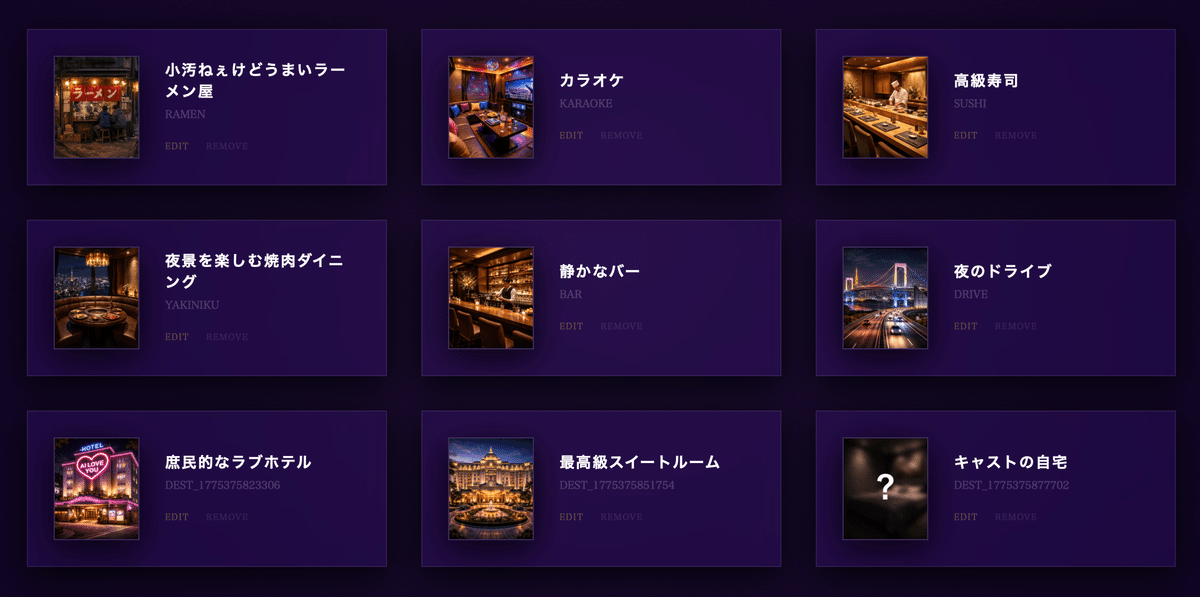Screen dimensions: 1200x597
Task: Remove the 高級寿司 destination
Action: [x=1015, y=135]
